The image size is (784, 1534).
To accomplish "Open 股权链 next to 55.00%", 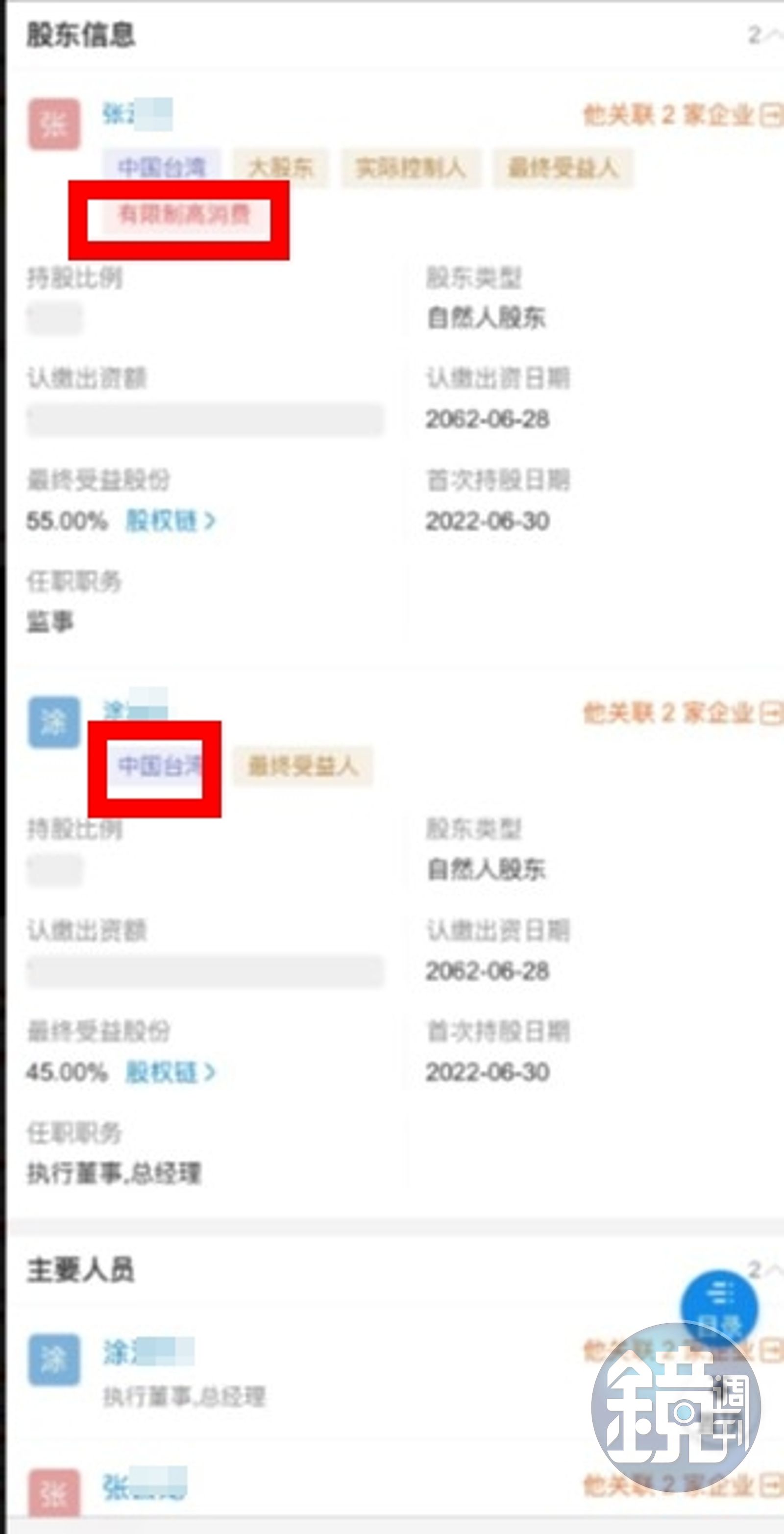I will [x=170, y=521].
